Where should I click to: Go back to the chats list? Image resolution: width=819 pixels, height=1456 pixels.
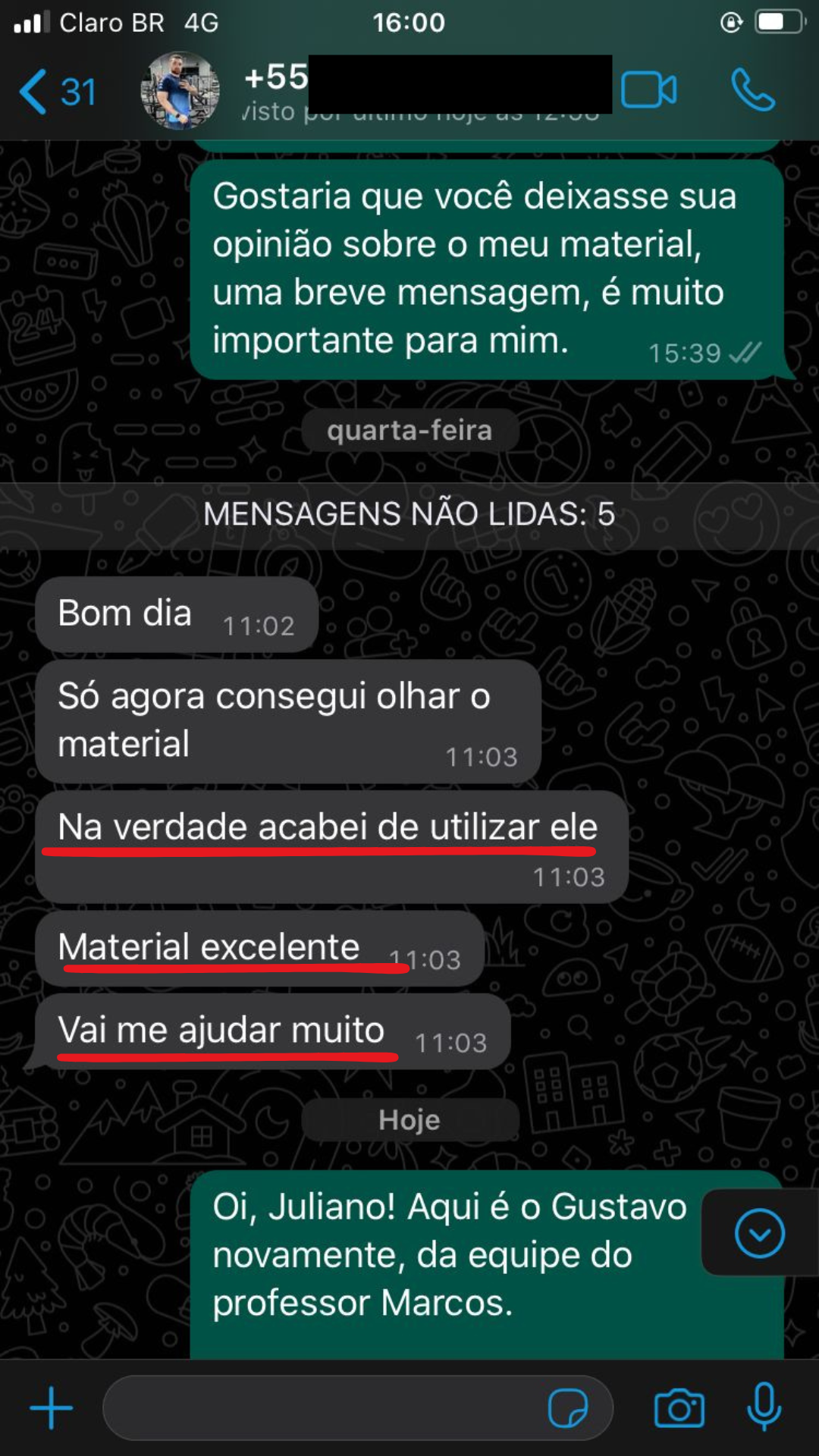[56, 92]
